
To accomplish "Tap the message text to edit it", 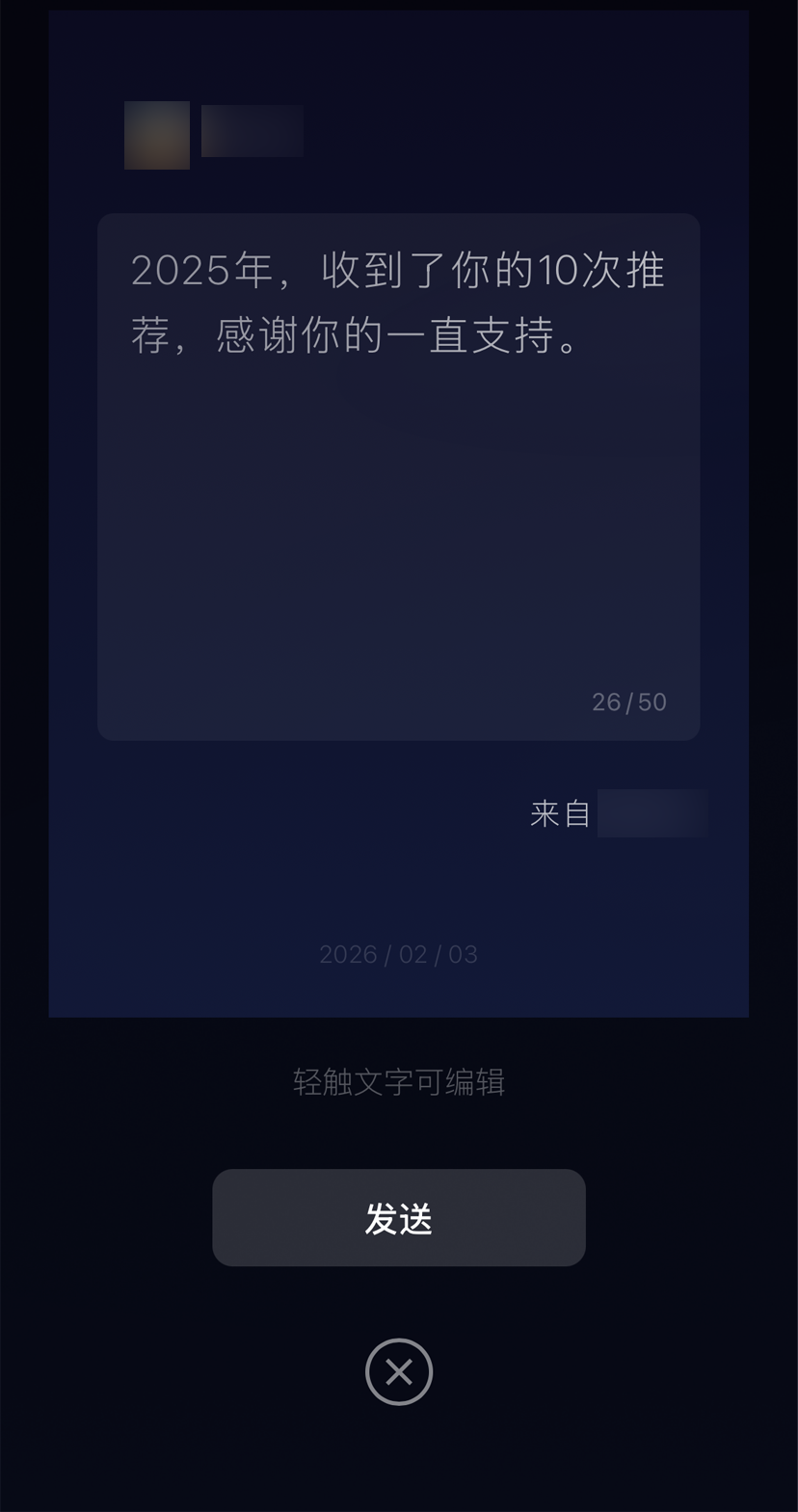I will tap(397, 303).
